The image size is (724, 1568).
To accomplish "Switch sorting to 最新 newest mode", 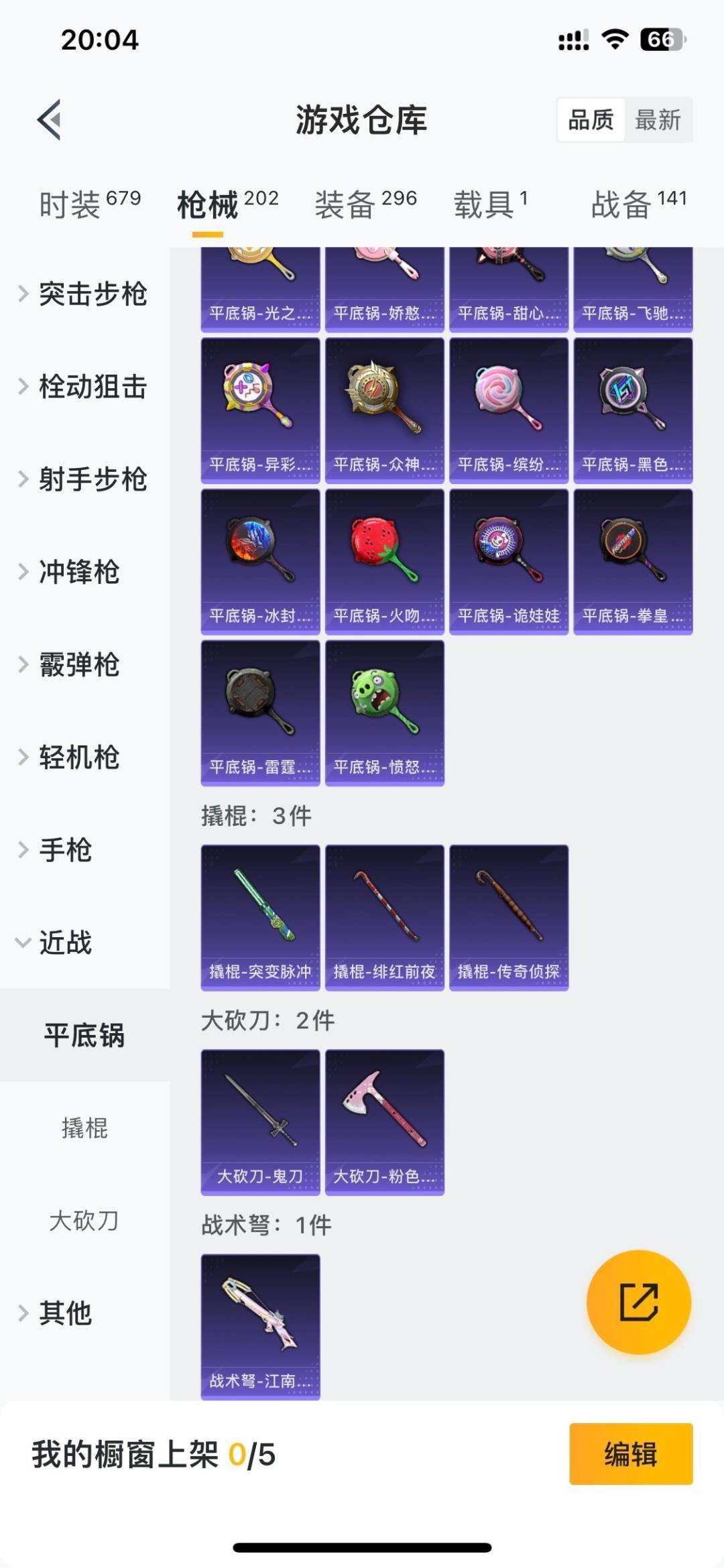I will (x=658, y=120).
